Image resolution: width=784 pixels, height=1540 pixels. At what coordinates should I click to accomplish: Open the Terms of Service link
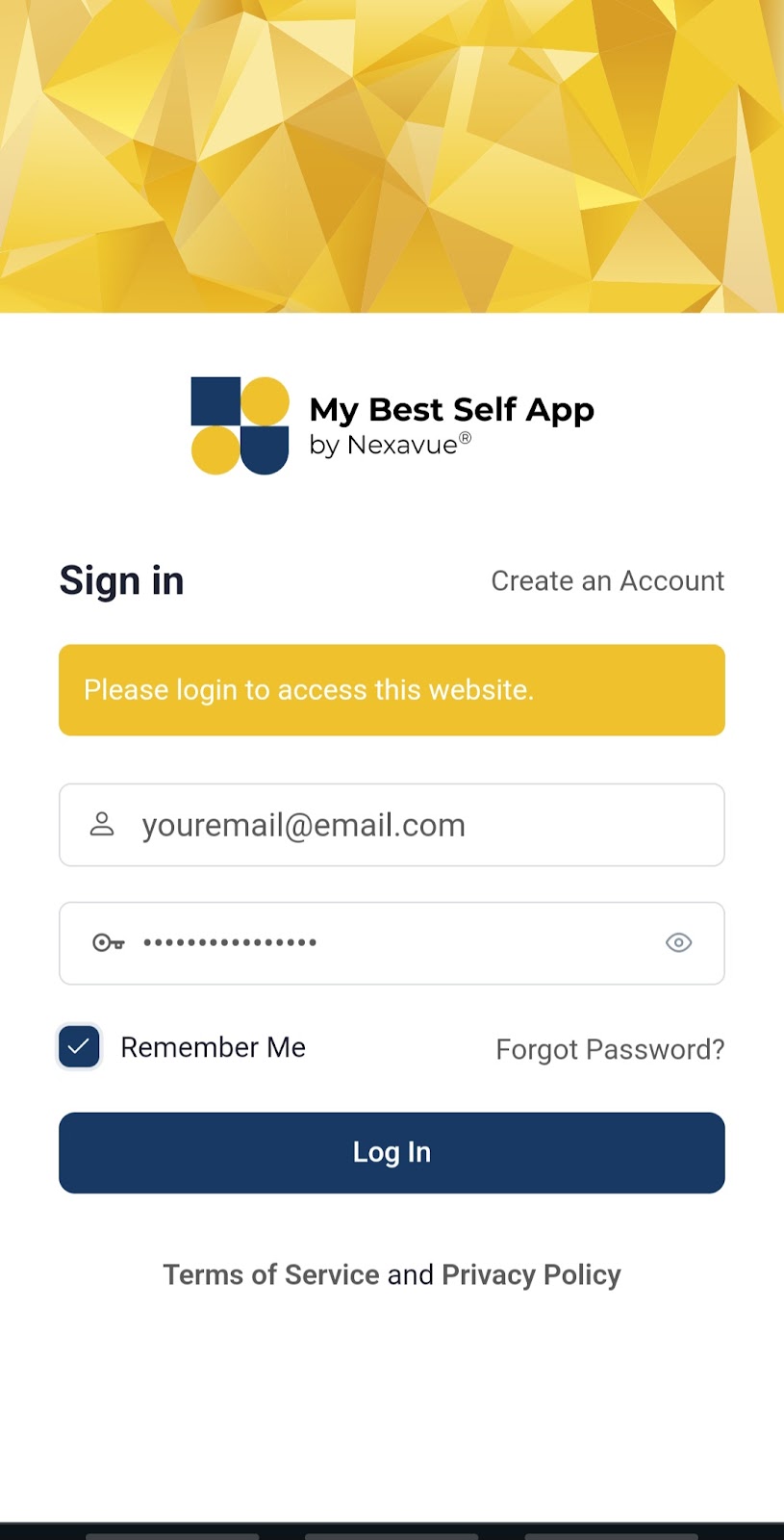click(271, 1274)
